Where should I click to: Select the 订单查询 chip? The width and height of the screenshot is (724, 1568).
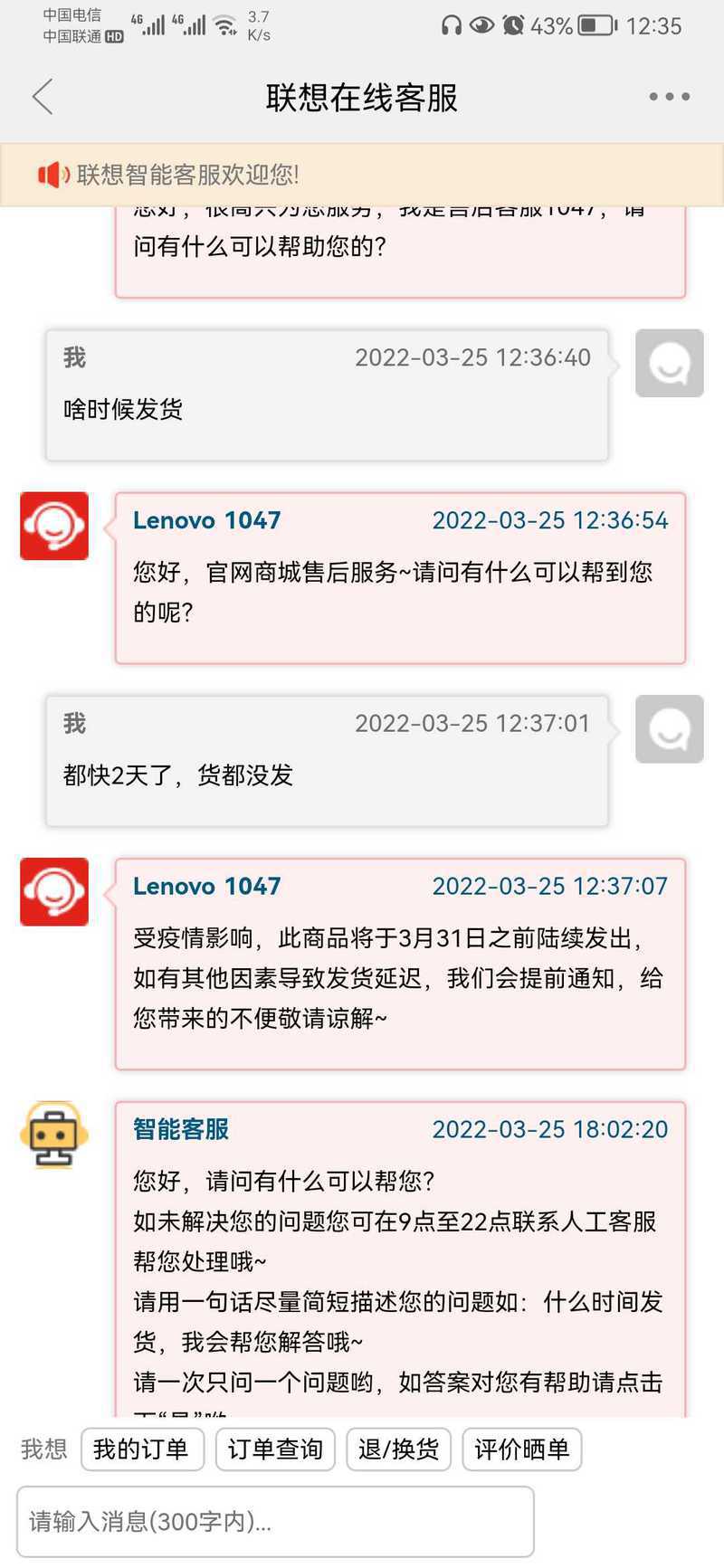point(275,1449)
